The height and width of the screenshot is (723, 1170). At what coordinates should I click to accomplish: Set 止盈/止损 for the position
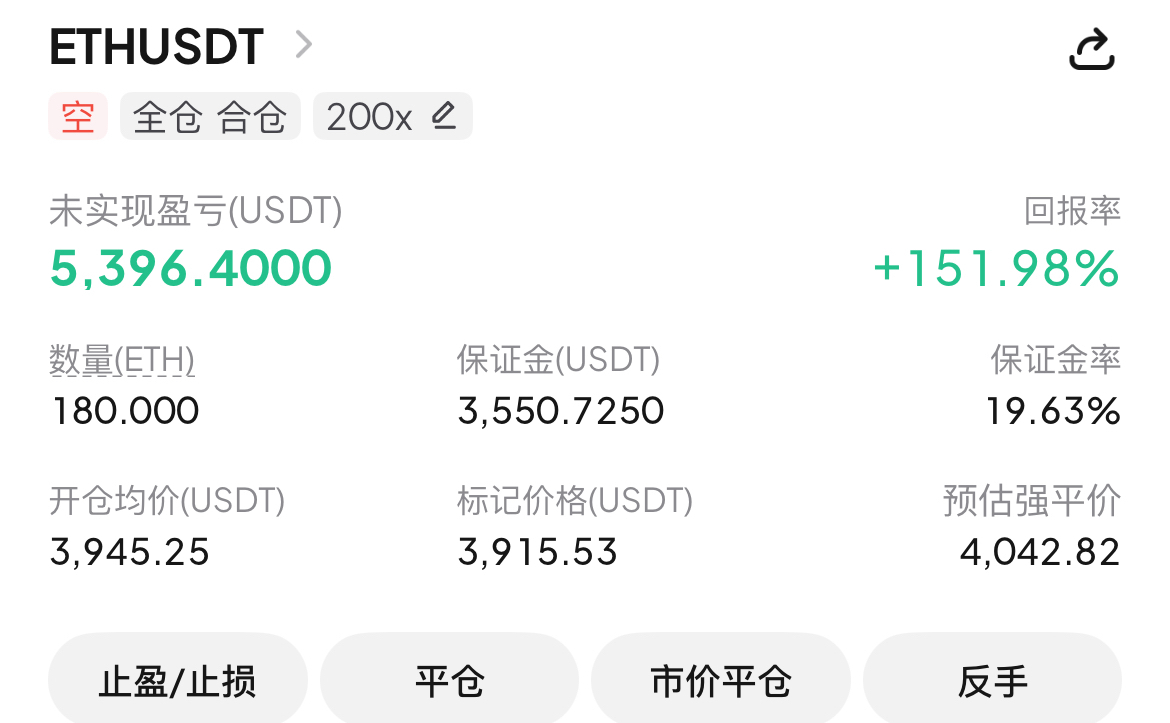(177, 681)
